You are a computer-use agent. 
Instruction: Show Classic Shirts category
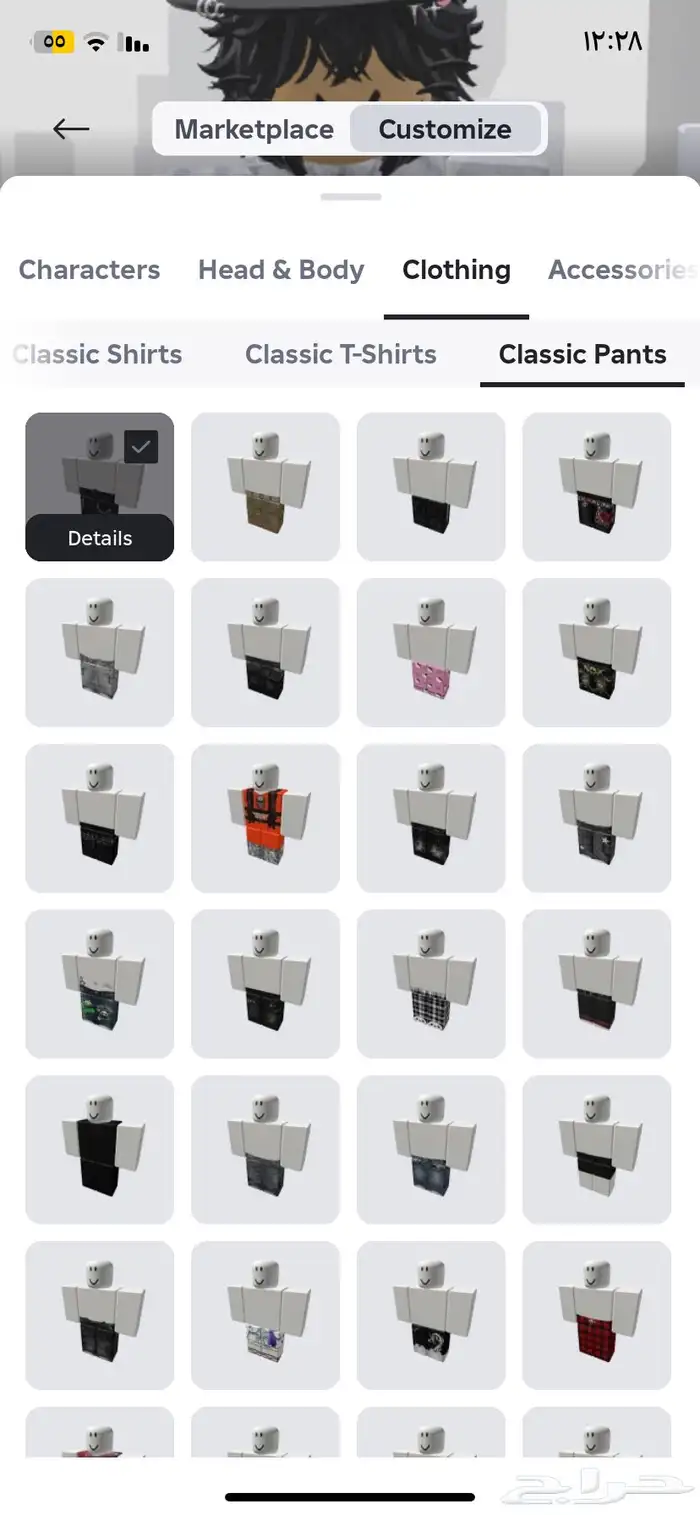coord(98,354)
